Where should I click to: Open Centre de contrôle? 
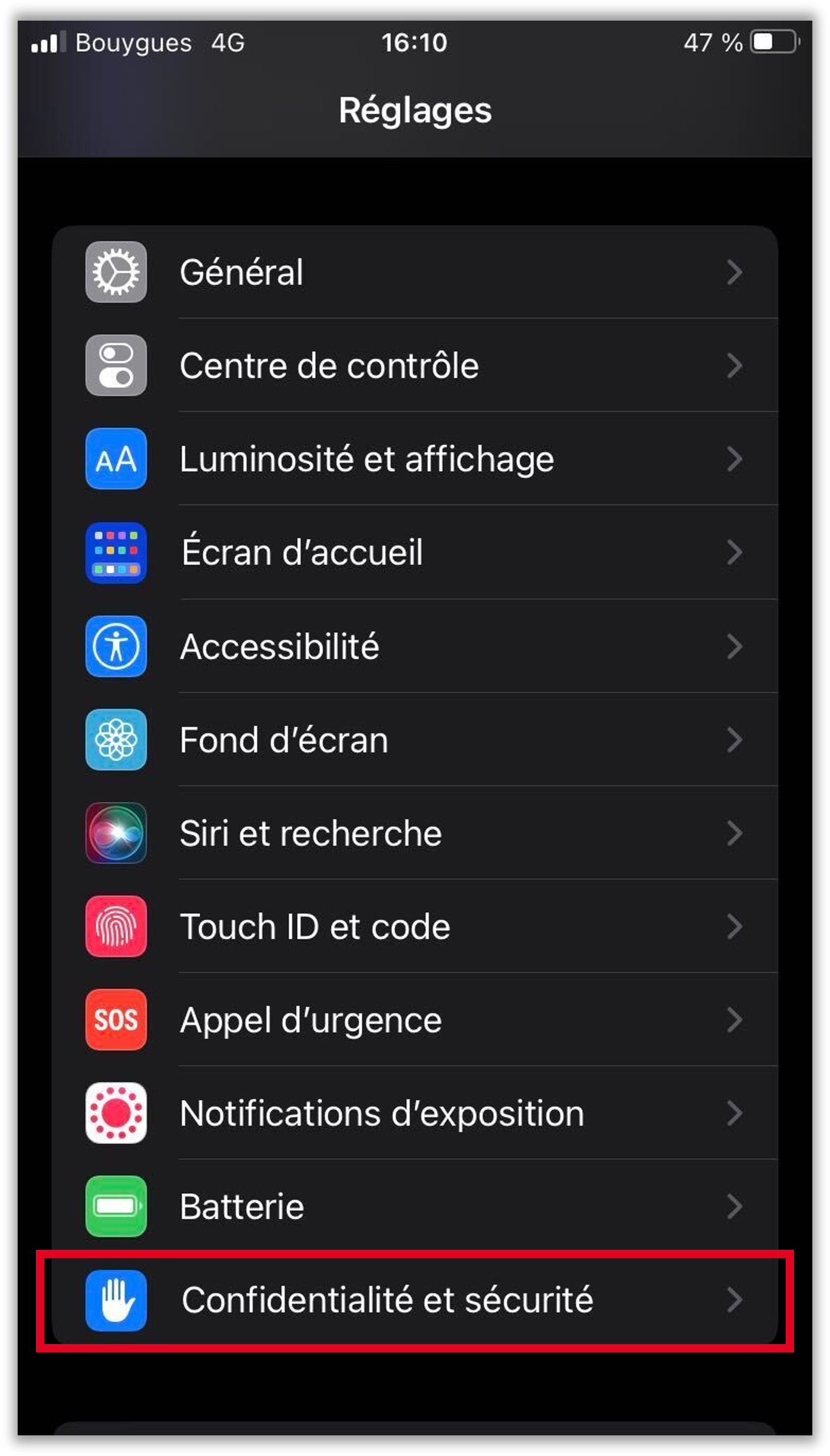[415, 365]
